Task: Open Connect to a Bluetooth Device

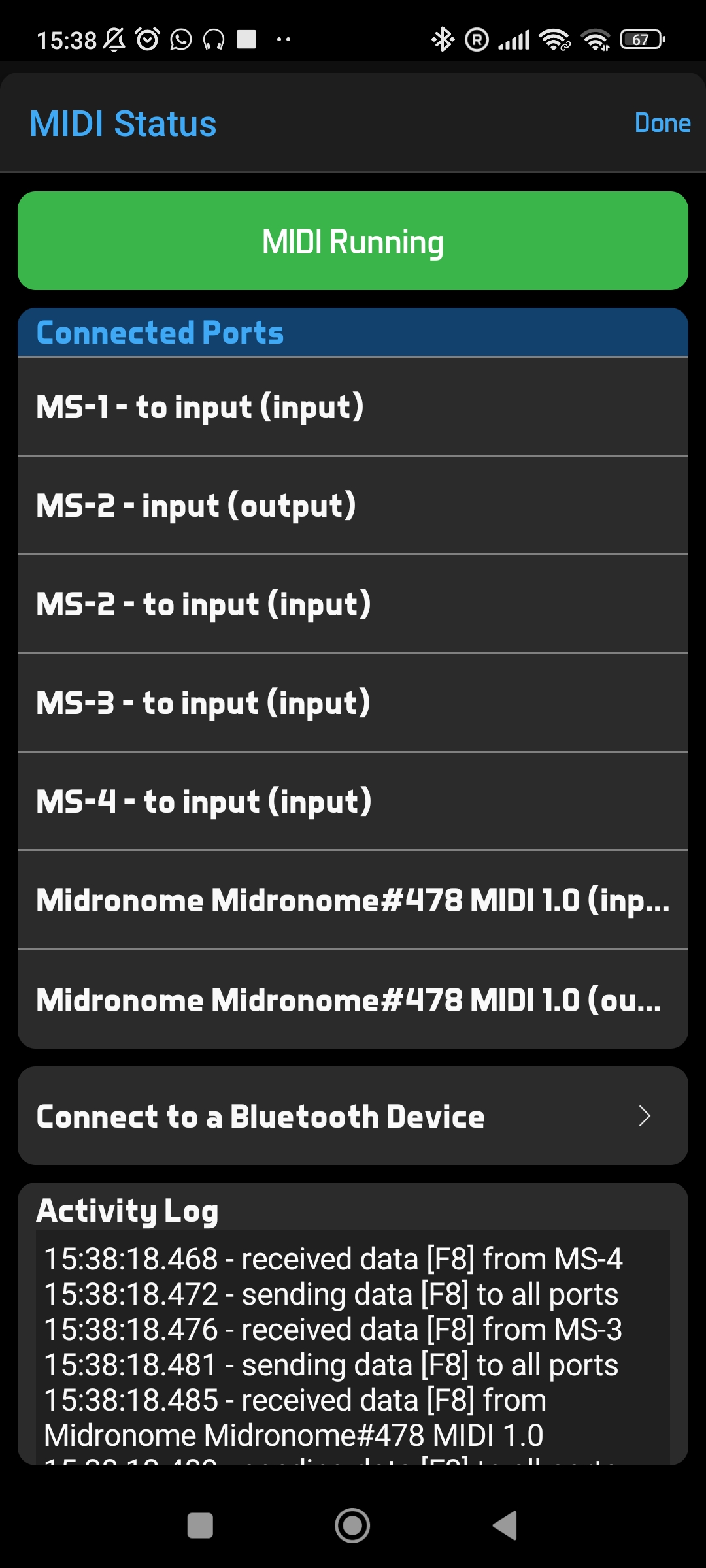Action: coord(353,1116)
